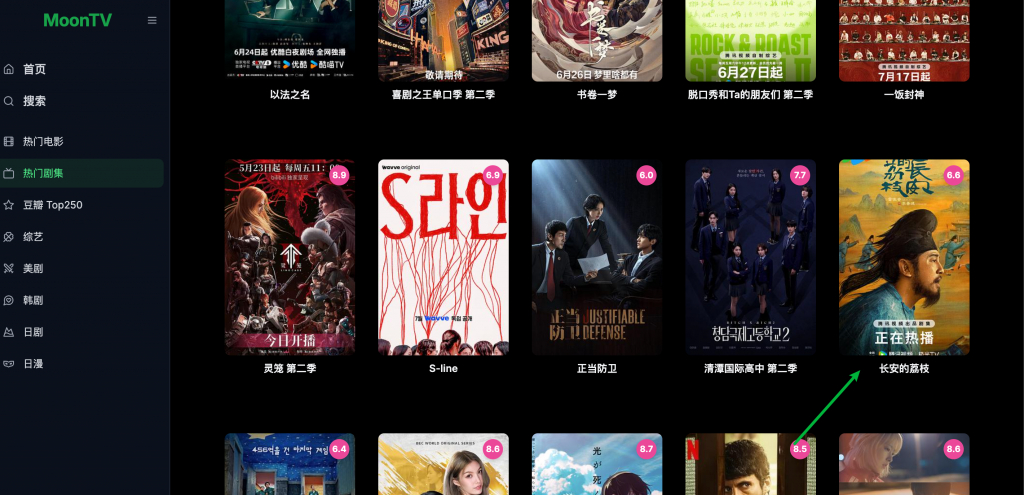This screenshot has height=495, width=1024.
Task: Open the 正当防卫 show card
Action: (597, 257)
